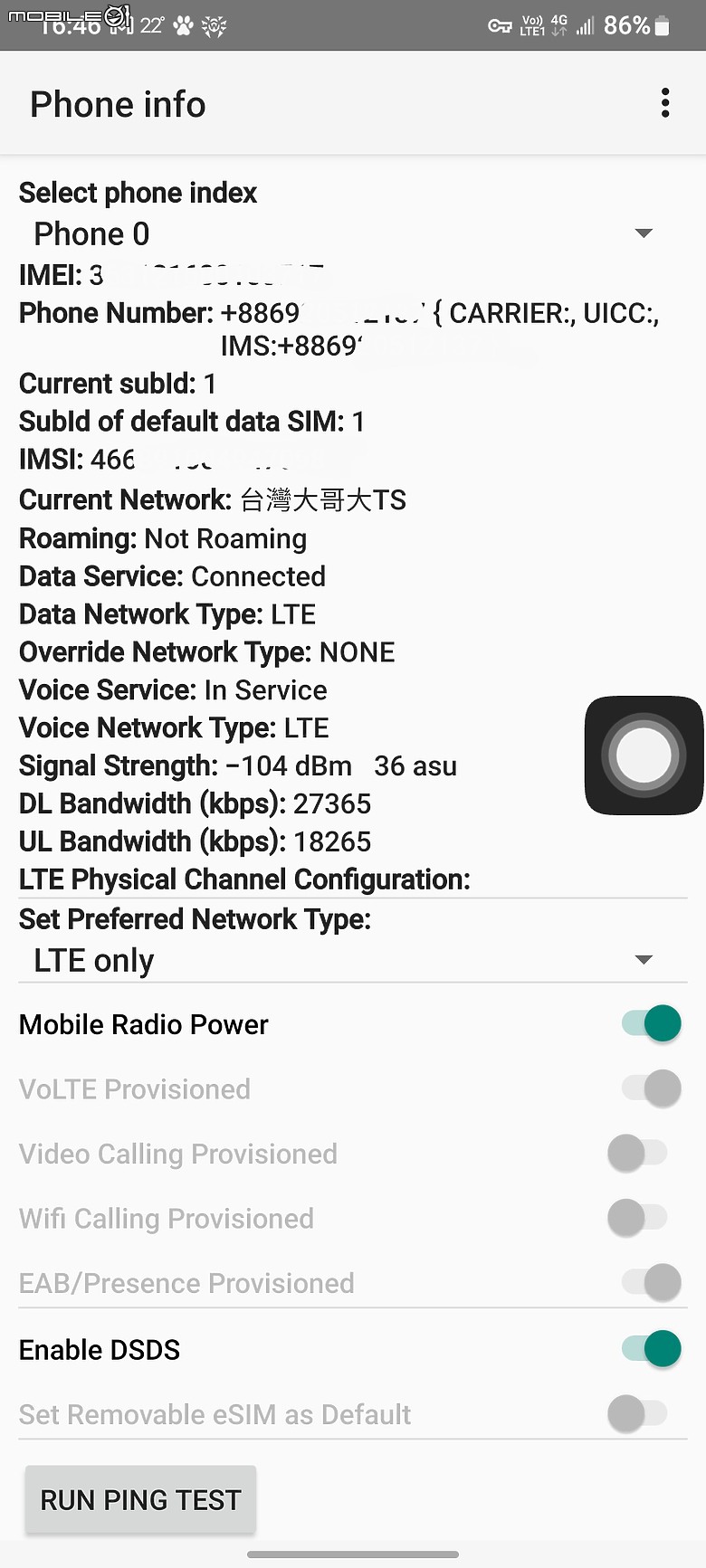Screen dimensions: 706x1568
Task: Tap RUN PING TEST button
Action: [140, 1499]
